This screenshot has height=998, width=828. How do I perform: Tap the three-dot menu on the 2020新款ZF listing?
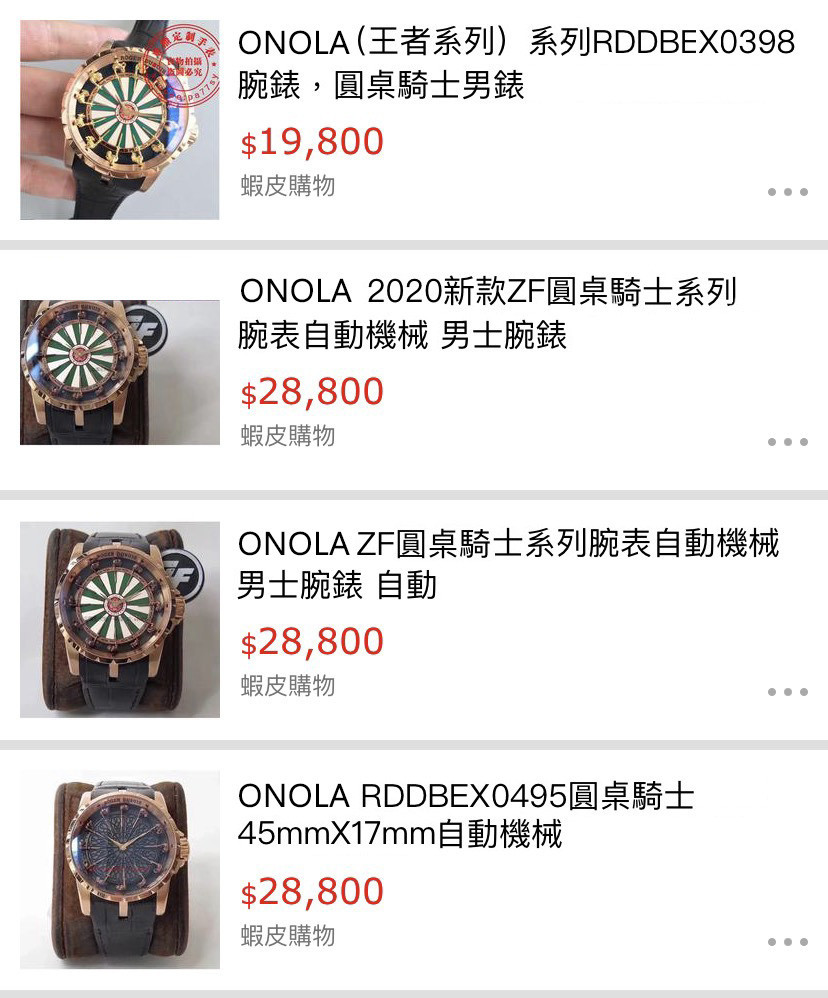(x=787, y=442)
